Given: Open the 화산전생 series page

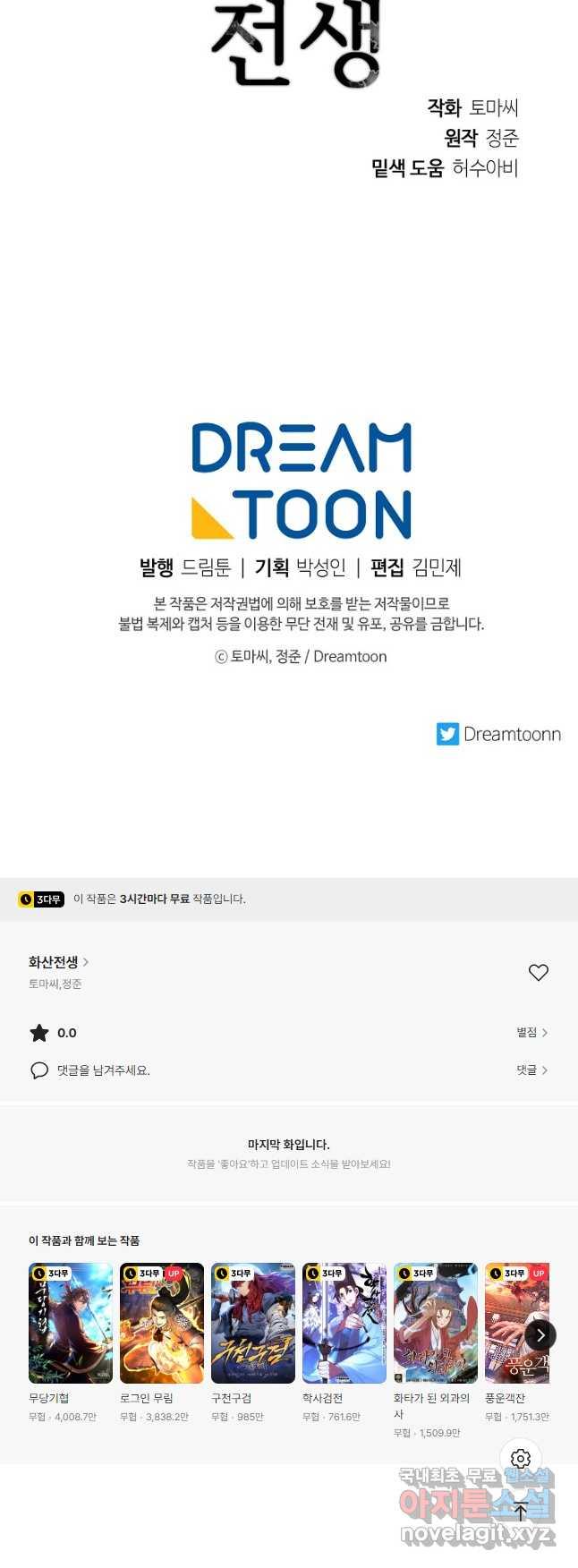Looking at the screenshot, I should [58, 962].
